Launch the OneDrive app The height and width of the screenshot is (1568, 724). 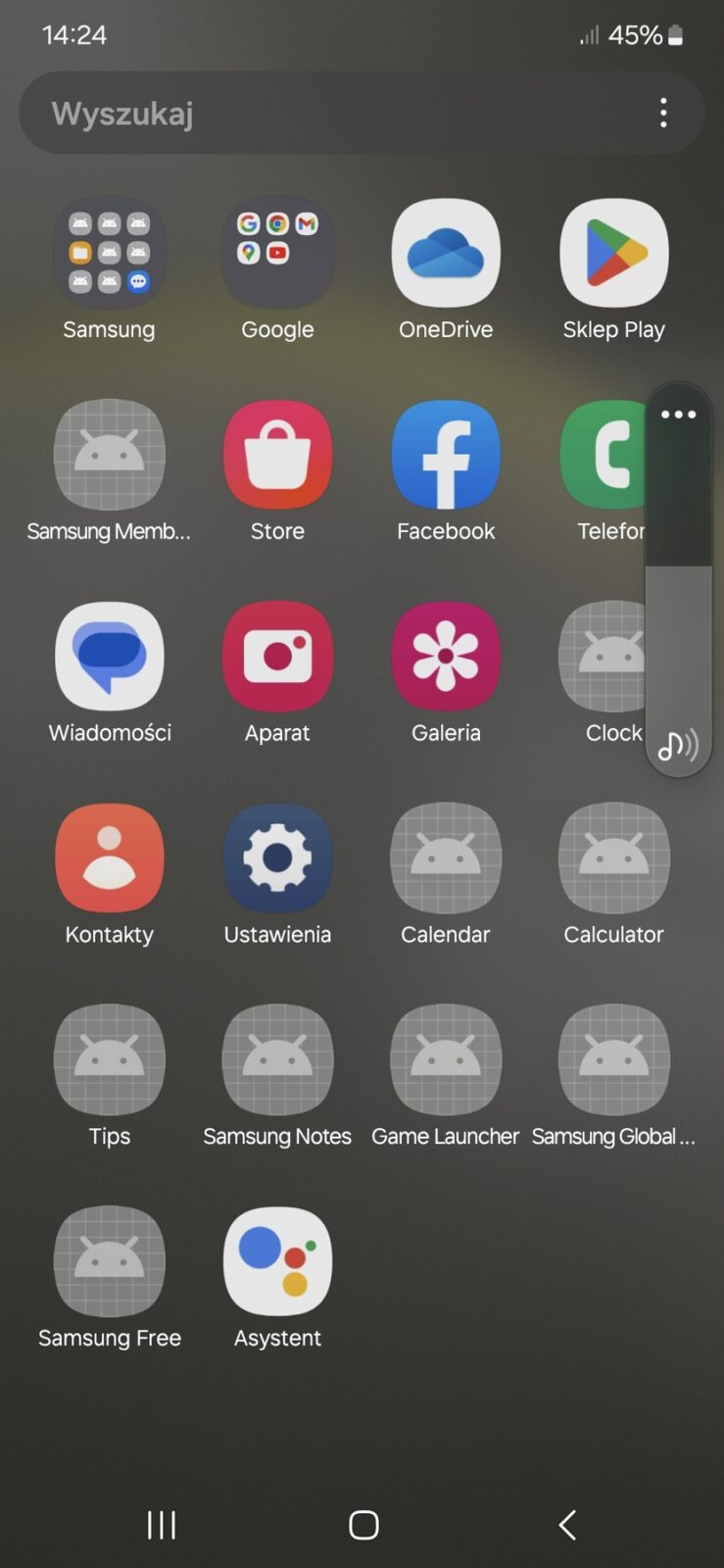click(x=446, y=255)
